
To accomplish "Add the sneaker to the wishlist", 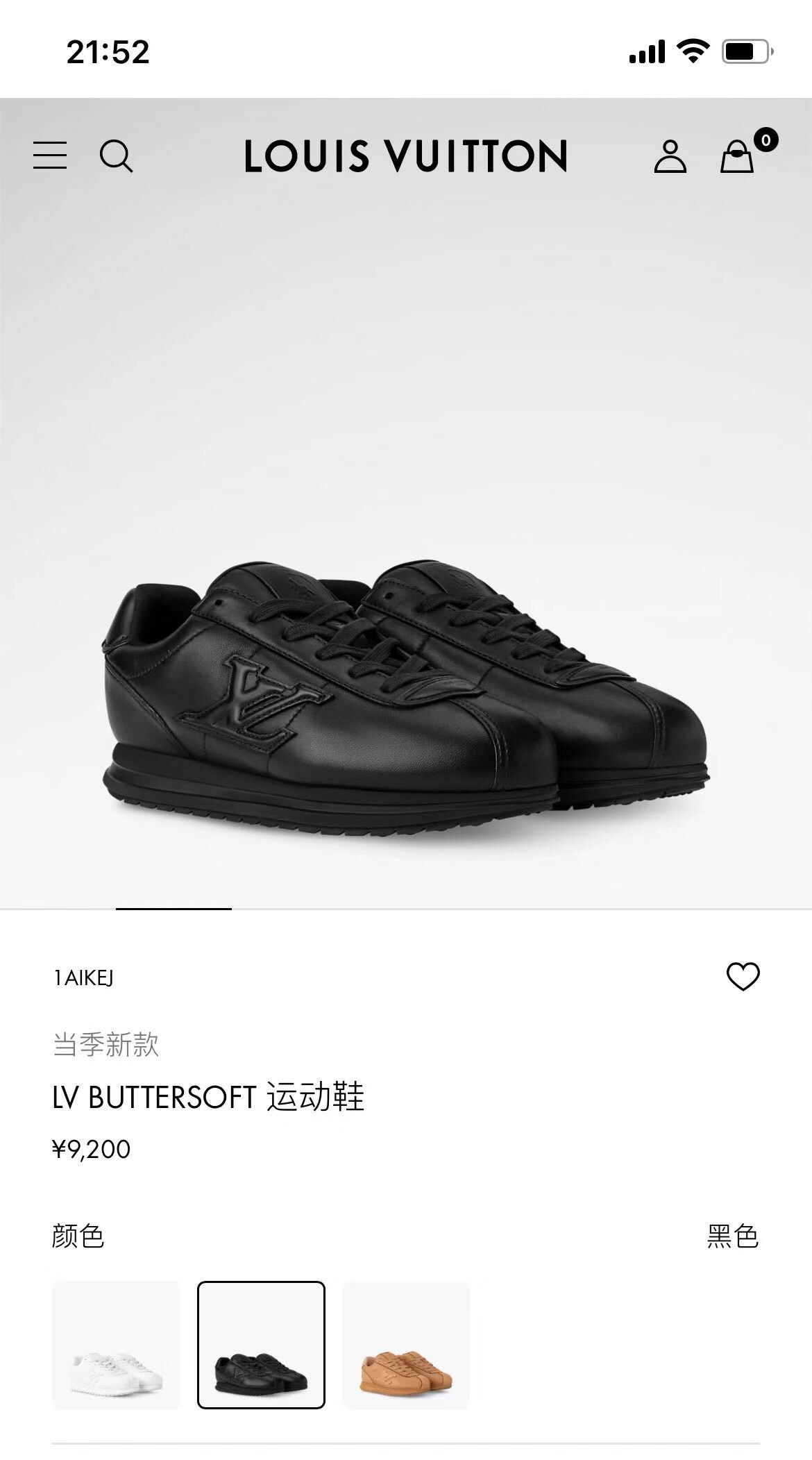I will 743,977.
